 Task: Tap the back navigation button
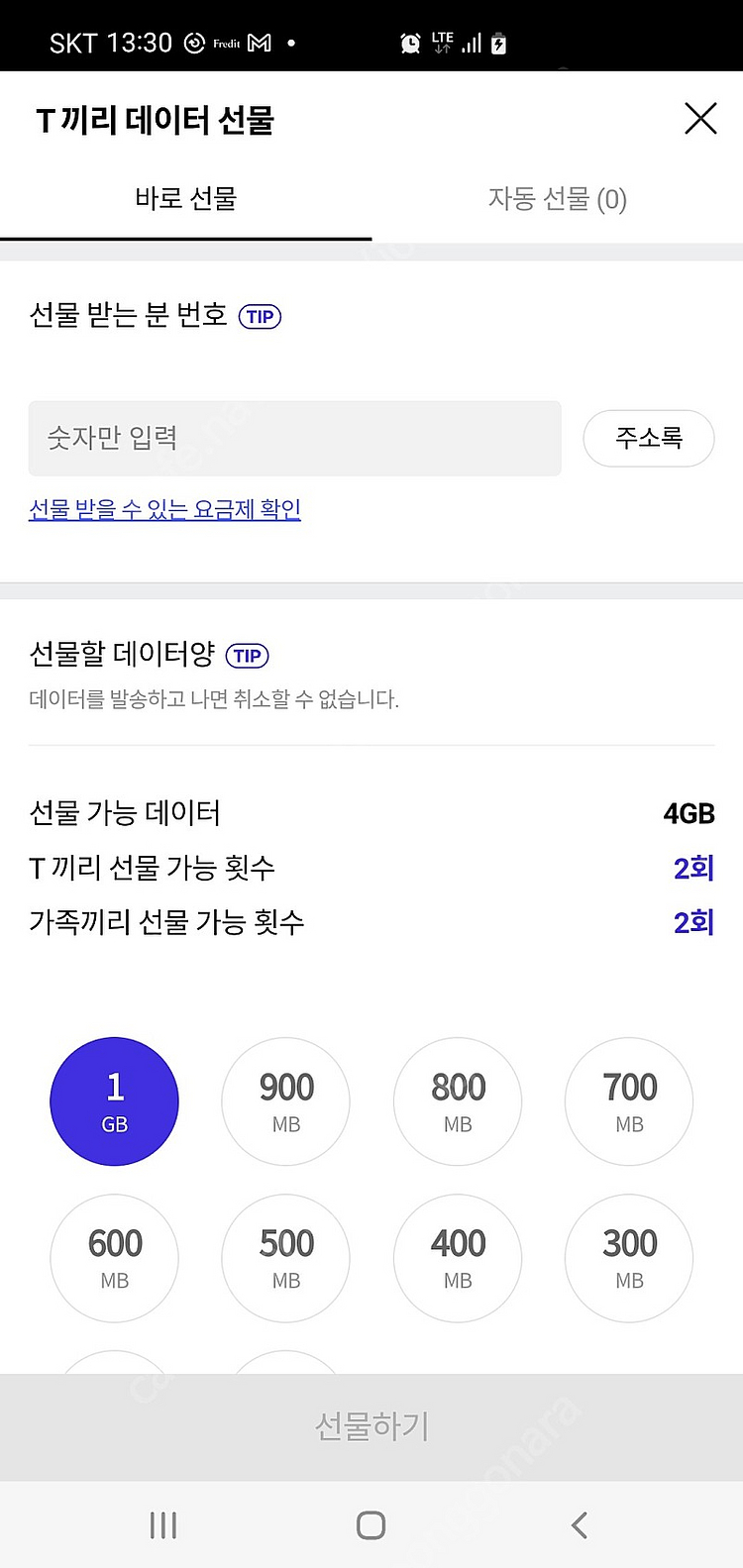(579, 1524)
